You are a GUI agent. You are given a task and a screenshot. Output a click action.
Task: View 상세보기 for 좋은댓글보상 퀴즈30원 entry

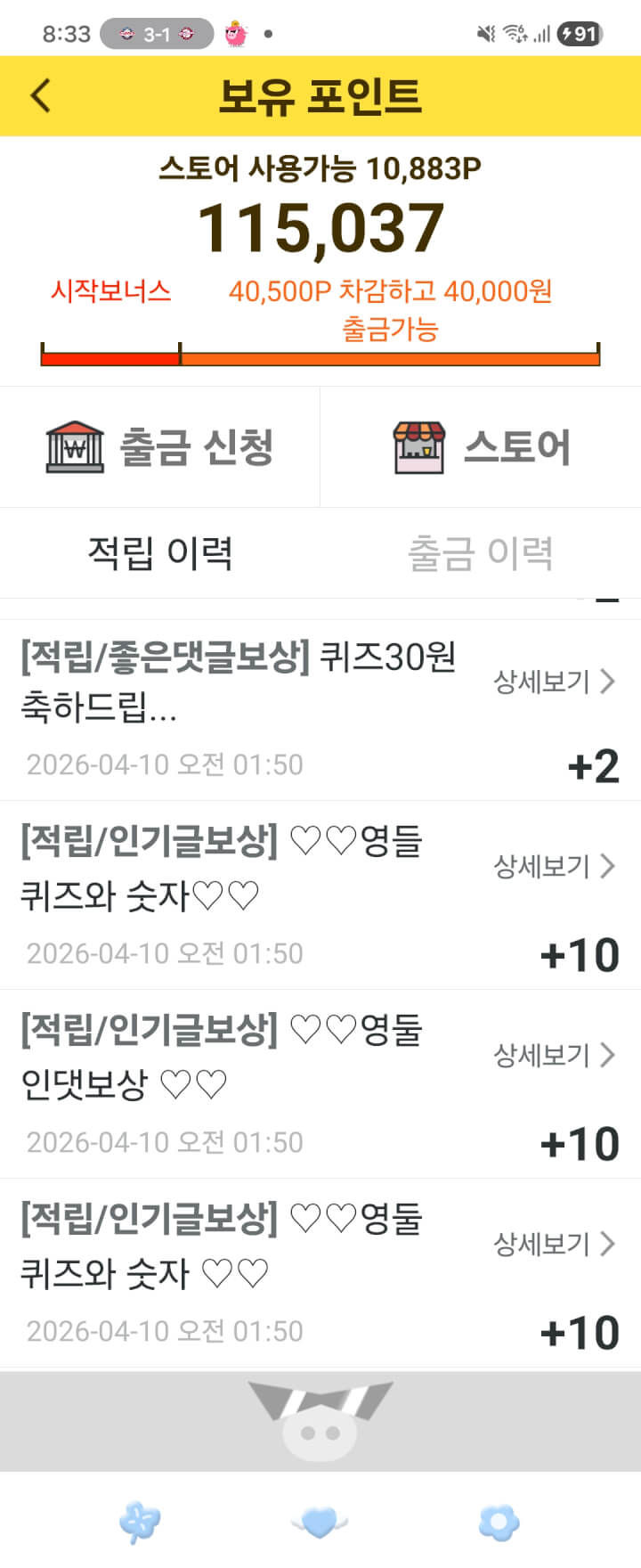tap(554, 682)
